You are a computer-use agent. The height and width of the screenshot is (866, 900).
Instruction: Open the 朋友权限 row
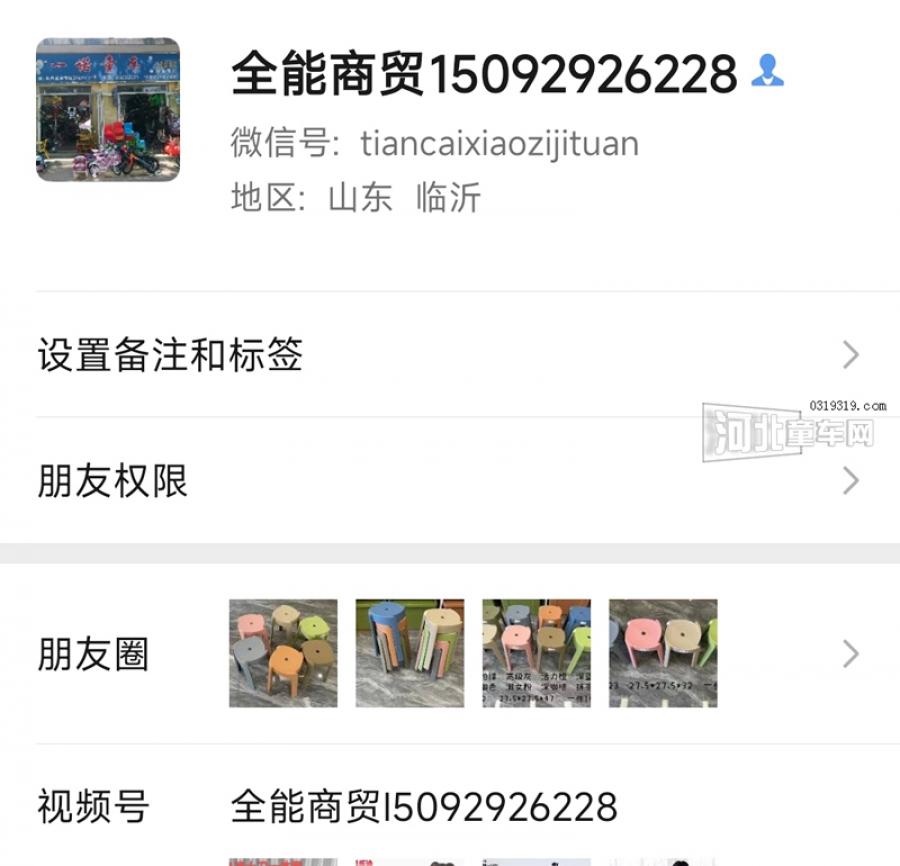[448, 481]
